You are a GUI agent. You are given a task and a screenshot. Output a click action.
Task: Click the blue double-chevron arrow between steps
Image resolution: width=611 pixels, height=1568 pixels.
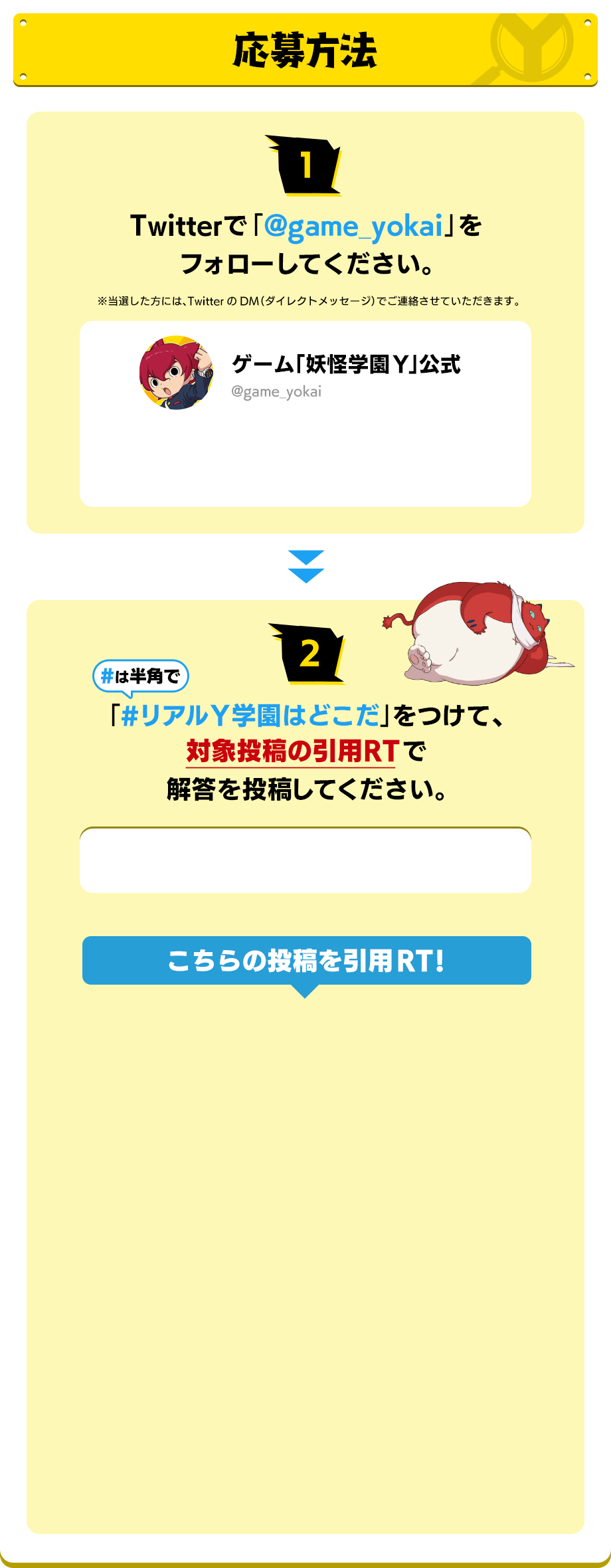click(x=305, y=567)
